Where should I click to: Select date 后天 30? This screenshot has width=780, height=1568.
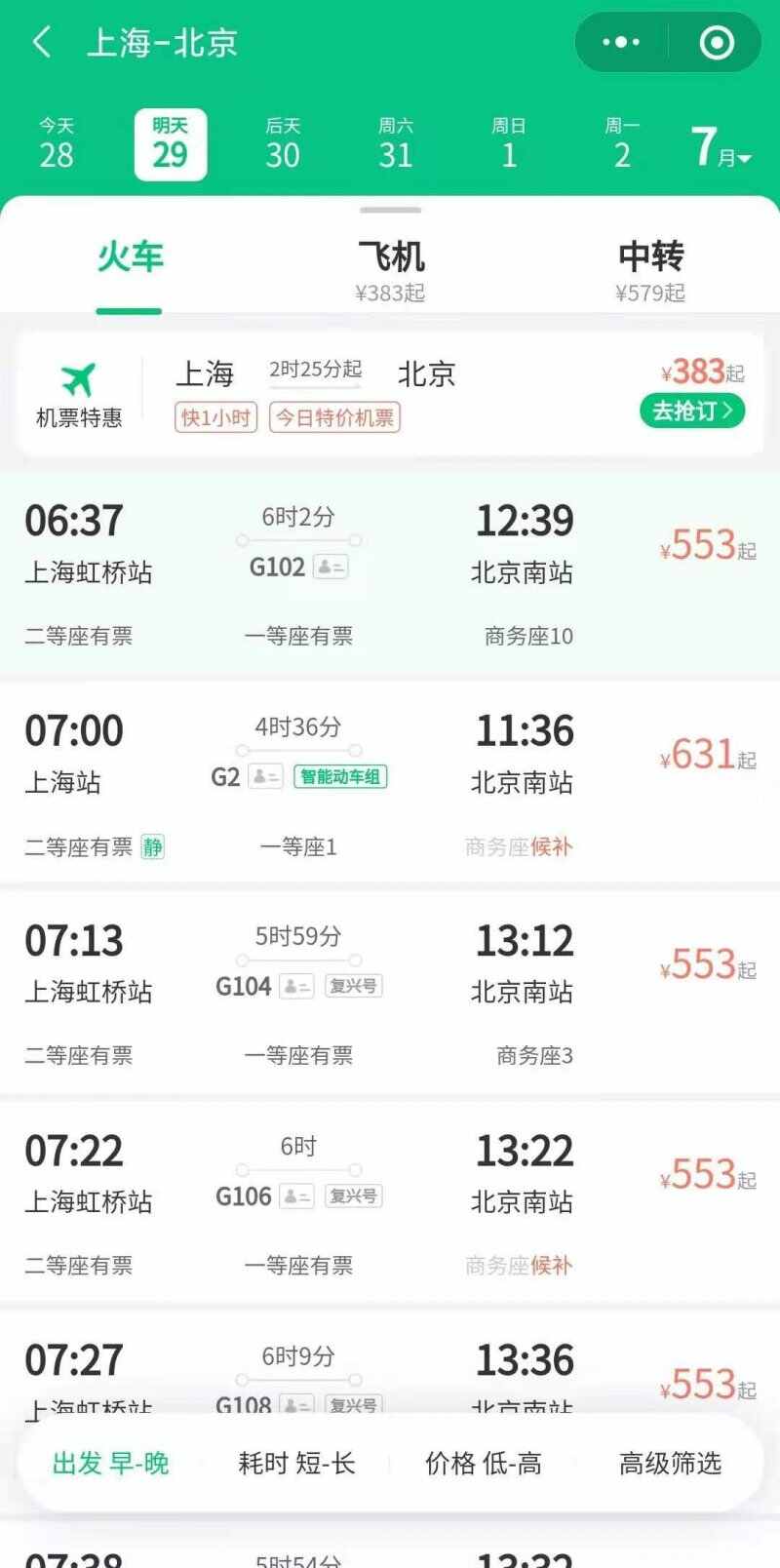(283, 144)
